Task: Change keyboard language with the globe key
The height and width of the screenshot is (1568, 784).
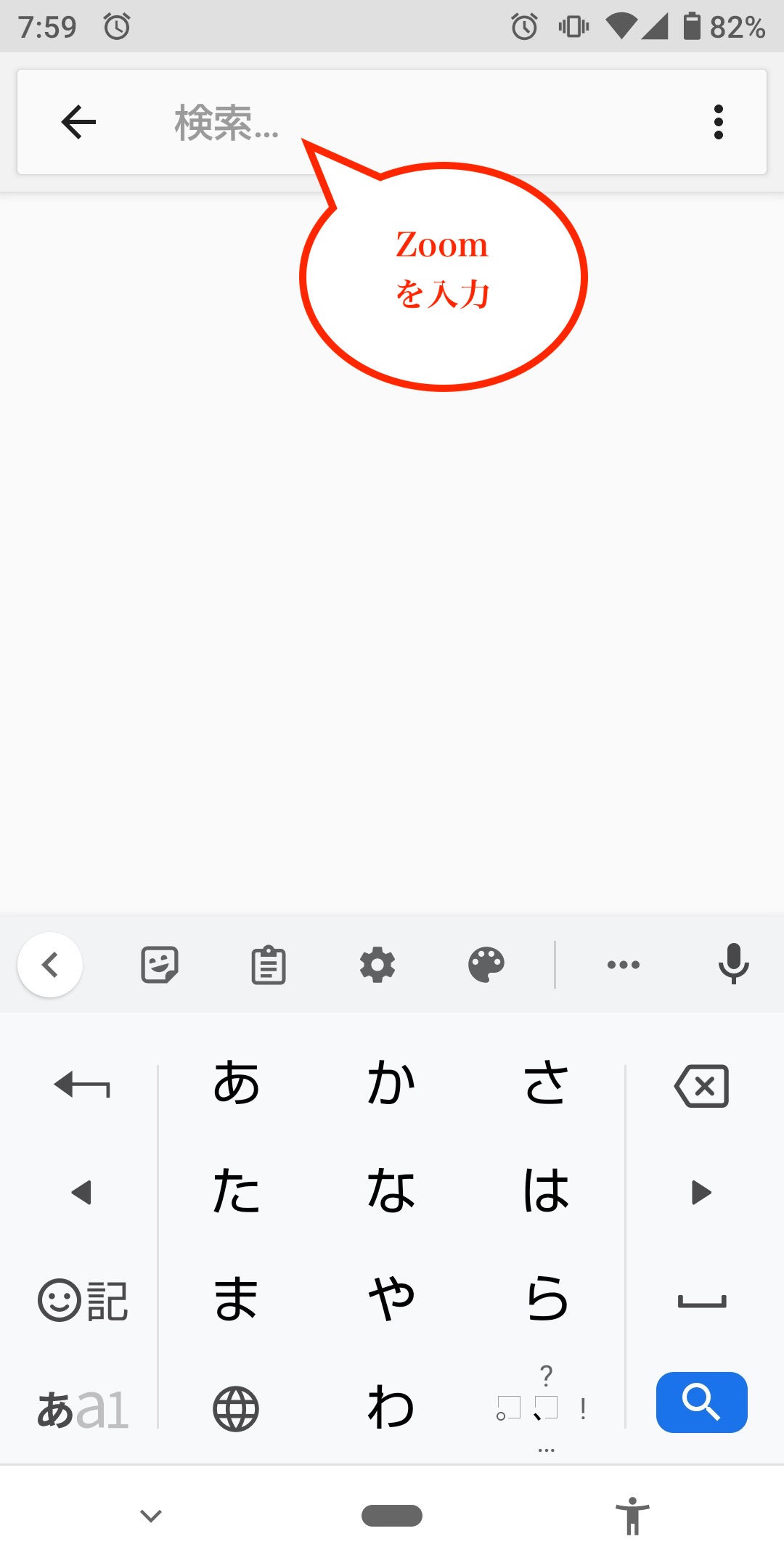Action: point(235,1409)
